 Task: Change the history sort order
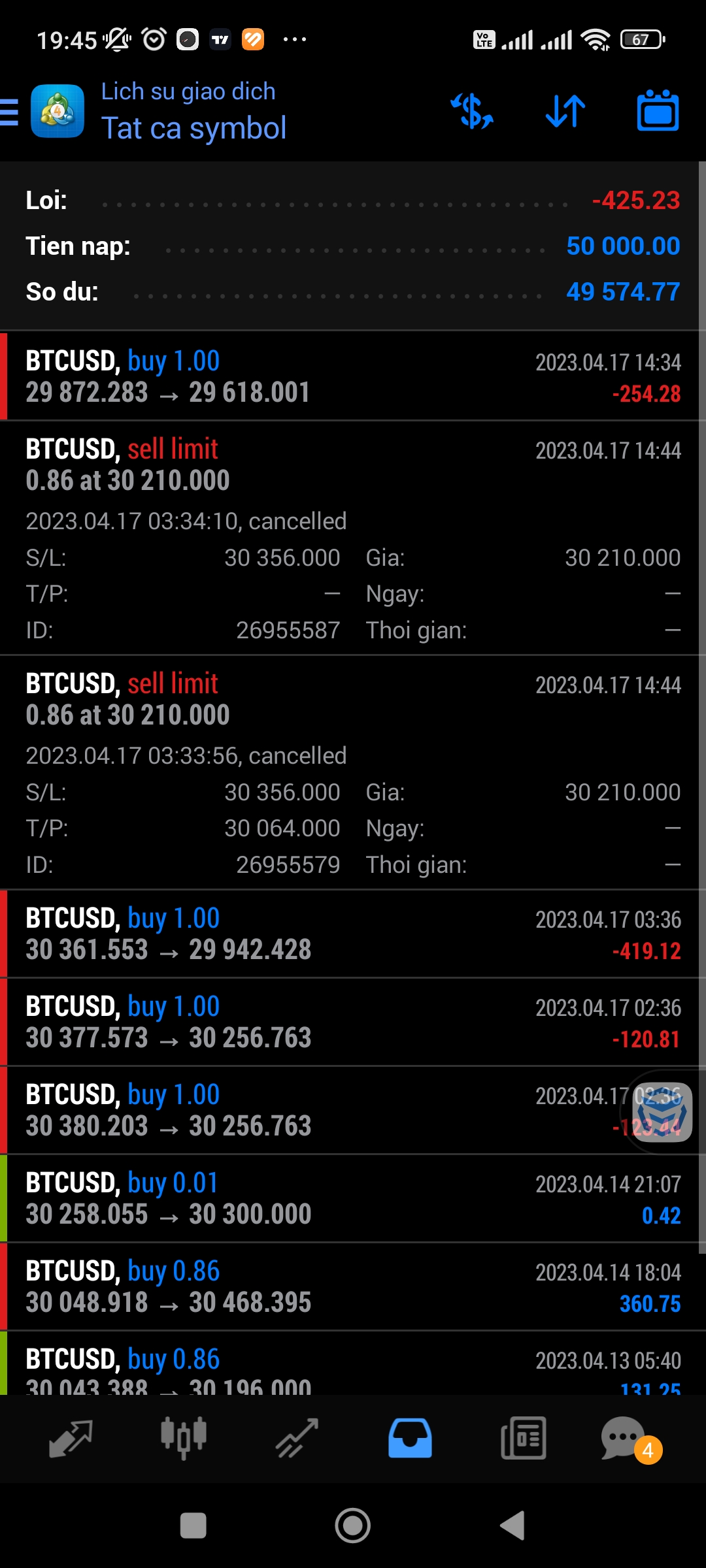pyautogui.click(x=565, y=111)
